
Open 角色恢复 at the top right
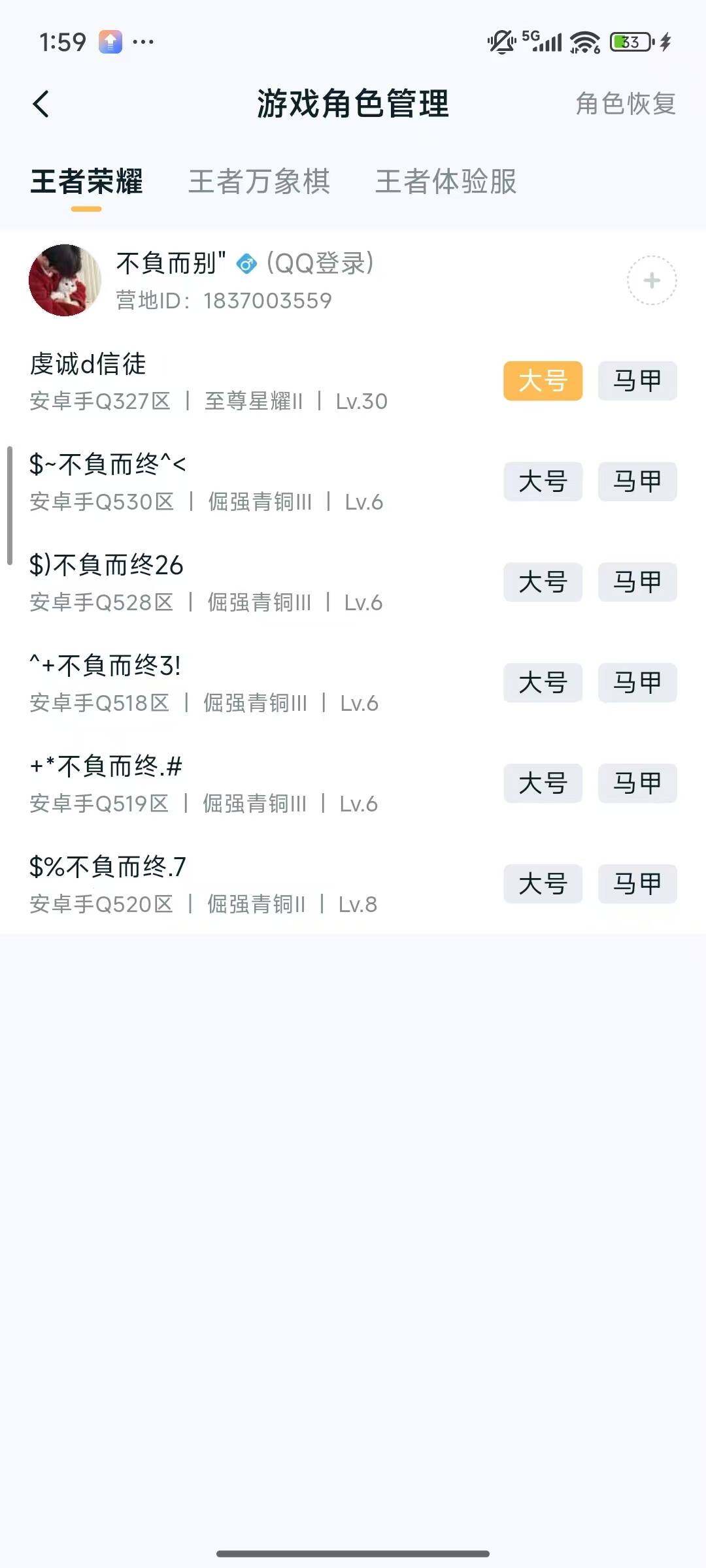tap(624, 105)
